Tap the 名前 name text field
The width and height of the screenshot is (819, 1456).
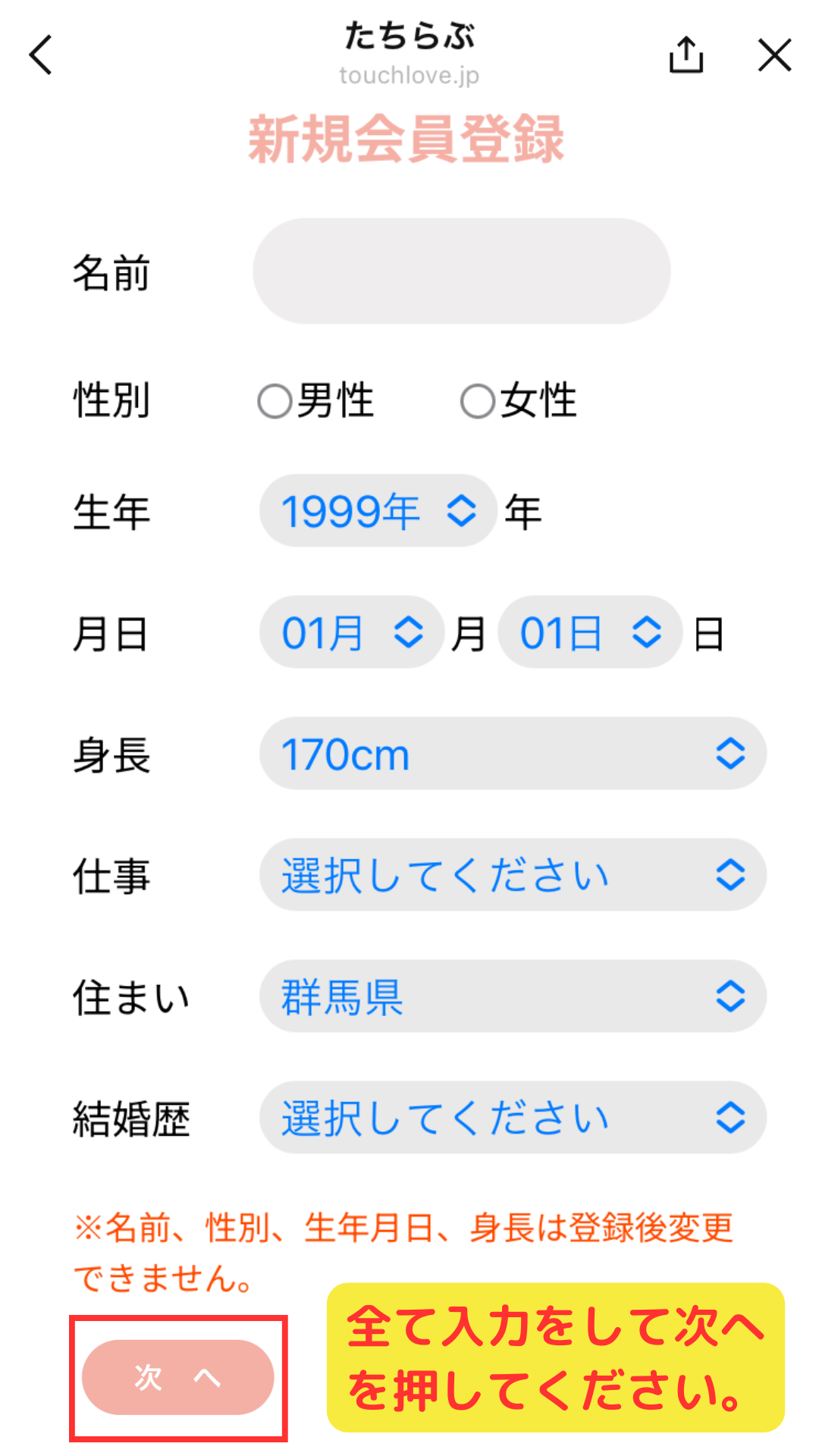pyautogui.click(x=461, y=271)
